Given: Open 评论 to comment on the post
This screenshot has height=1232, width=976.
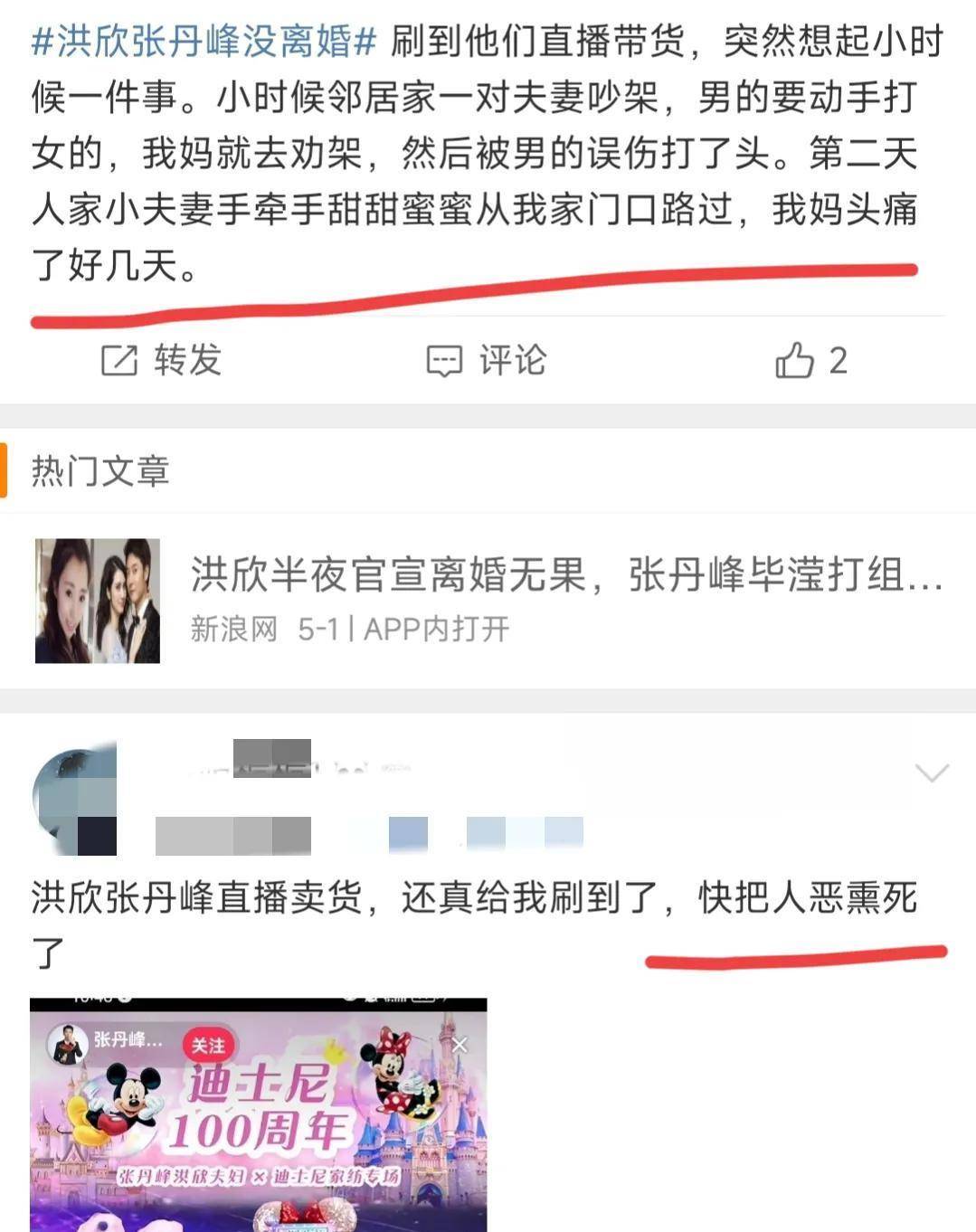Looking at the screenshot, I should coord(487,360).
